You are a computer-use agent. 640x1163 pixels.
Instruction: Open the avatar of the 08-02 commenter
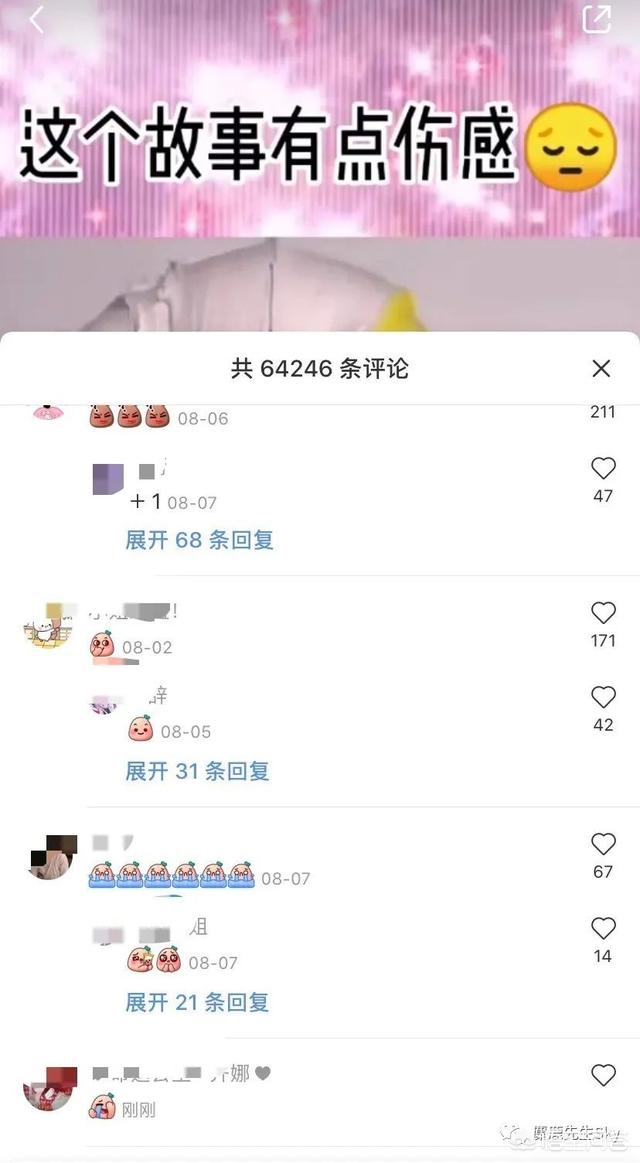[47, 626]
